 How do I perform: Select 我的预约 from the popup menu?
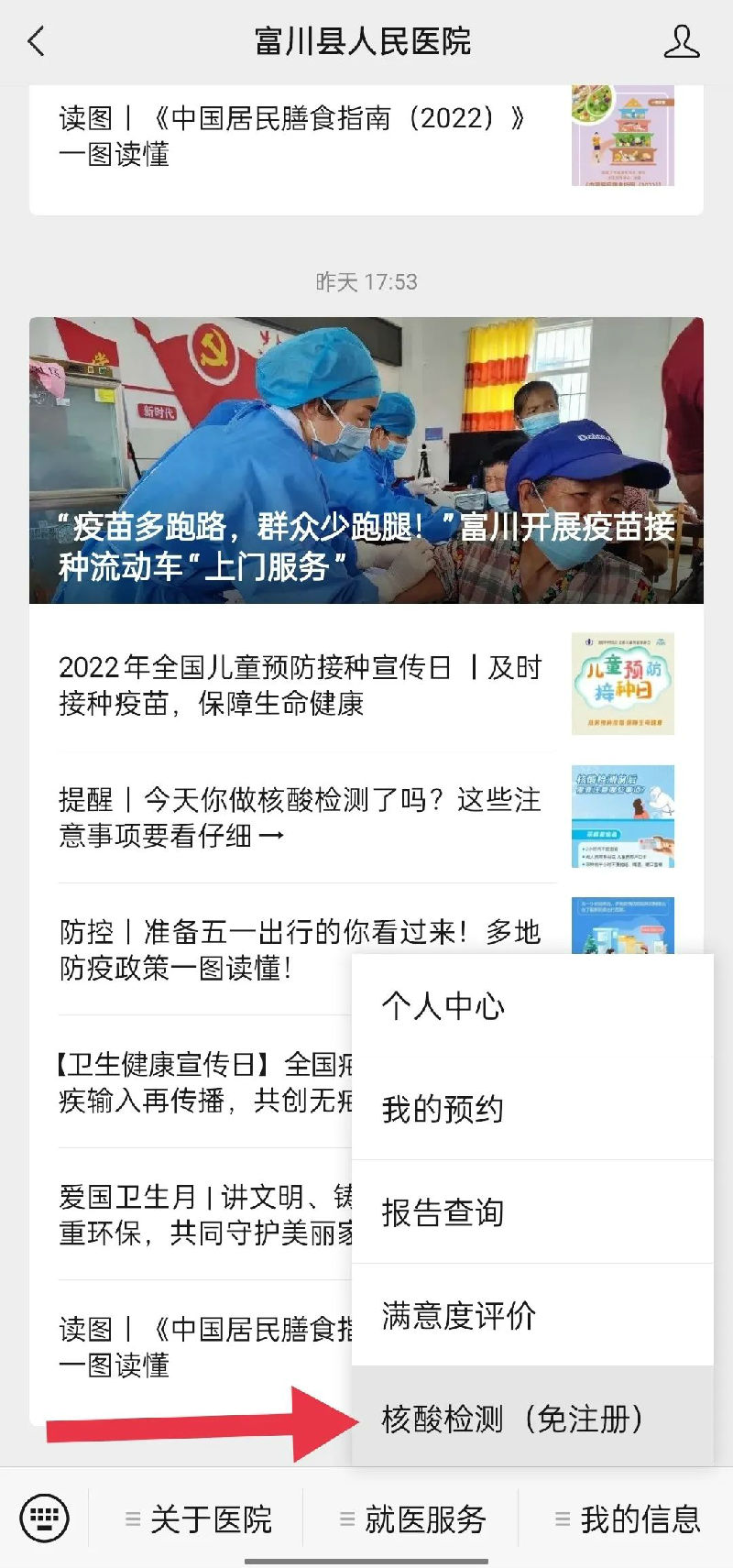(532, 1109)
